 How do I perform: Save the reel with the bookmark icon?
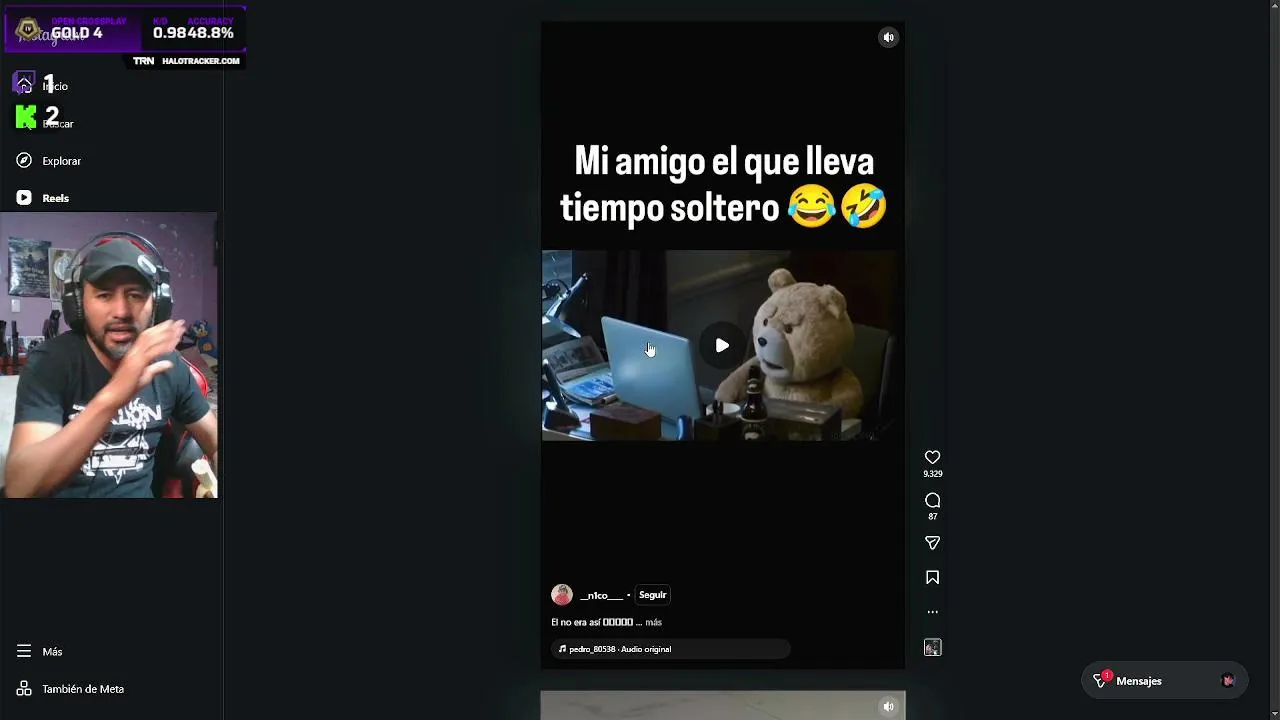(x=932, y=578)
